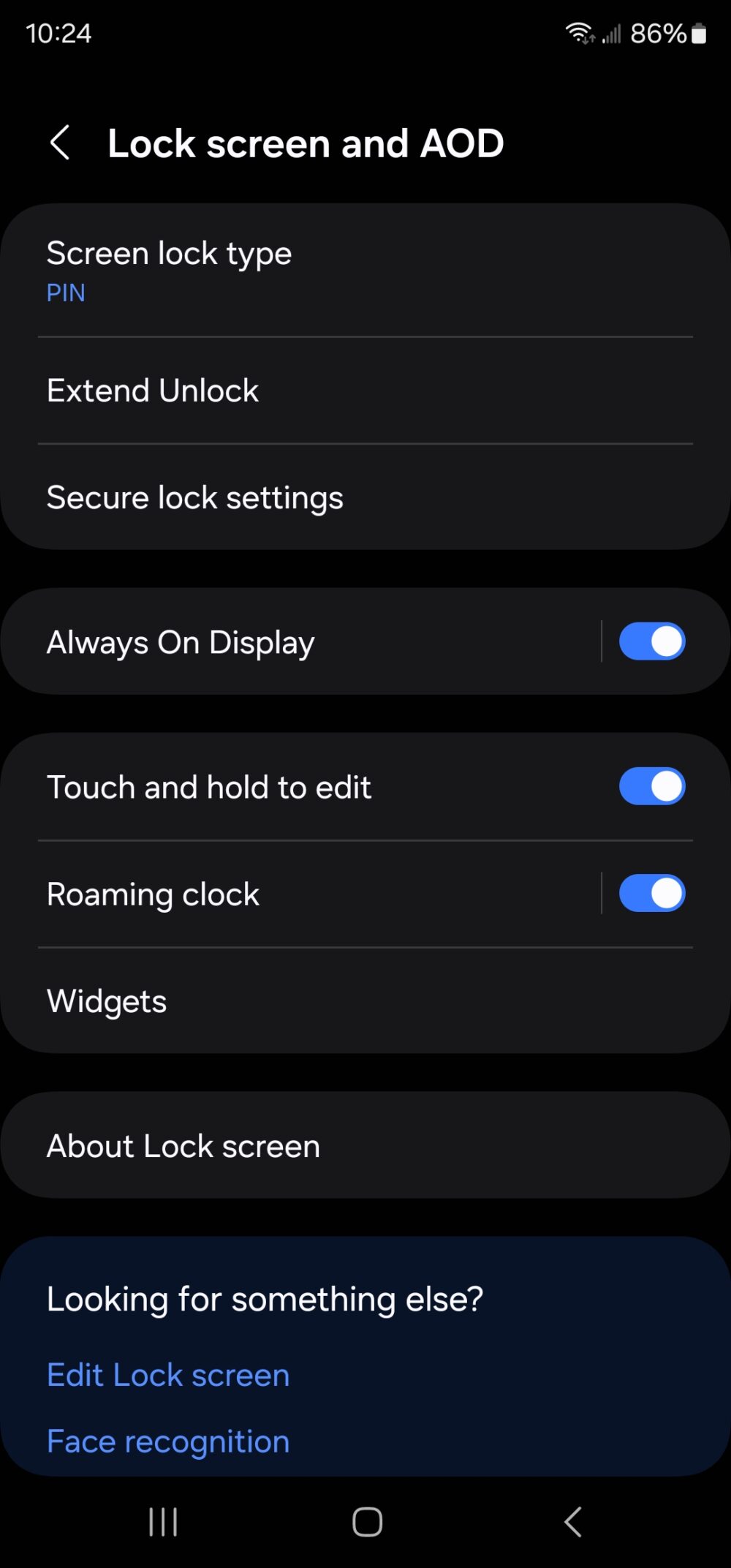Tap the battery icon in status bar
The image size is (731, 1568).
697,34
